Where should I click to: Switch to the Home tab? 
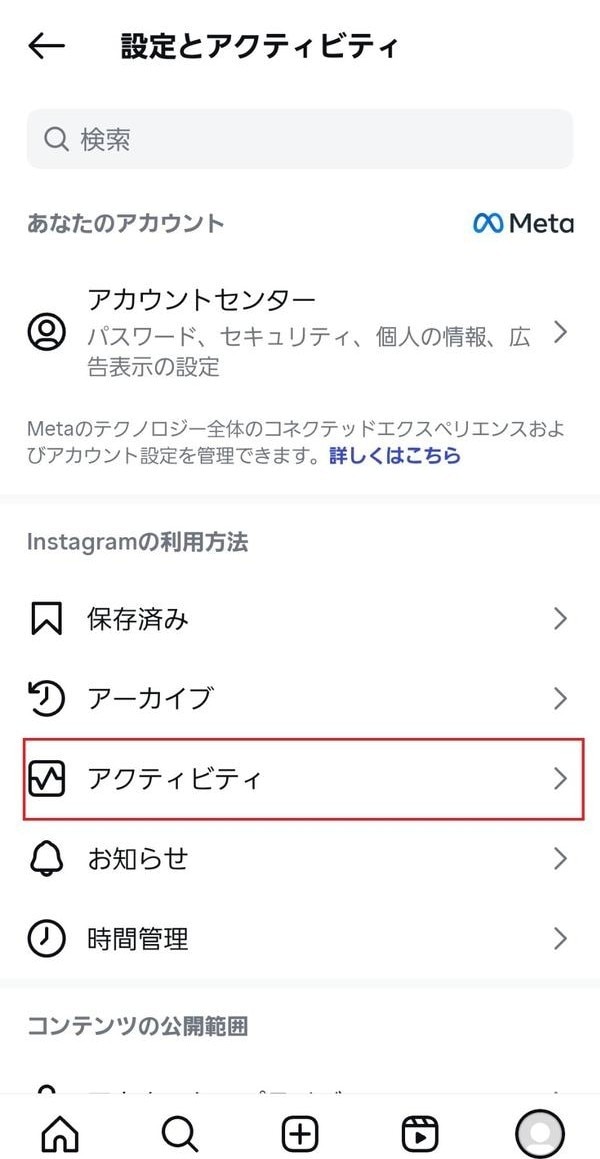pyautogui.click(x=60, y=1133)
